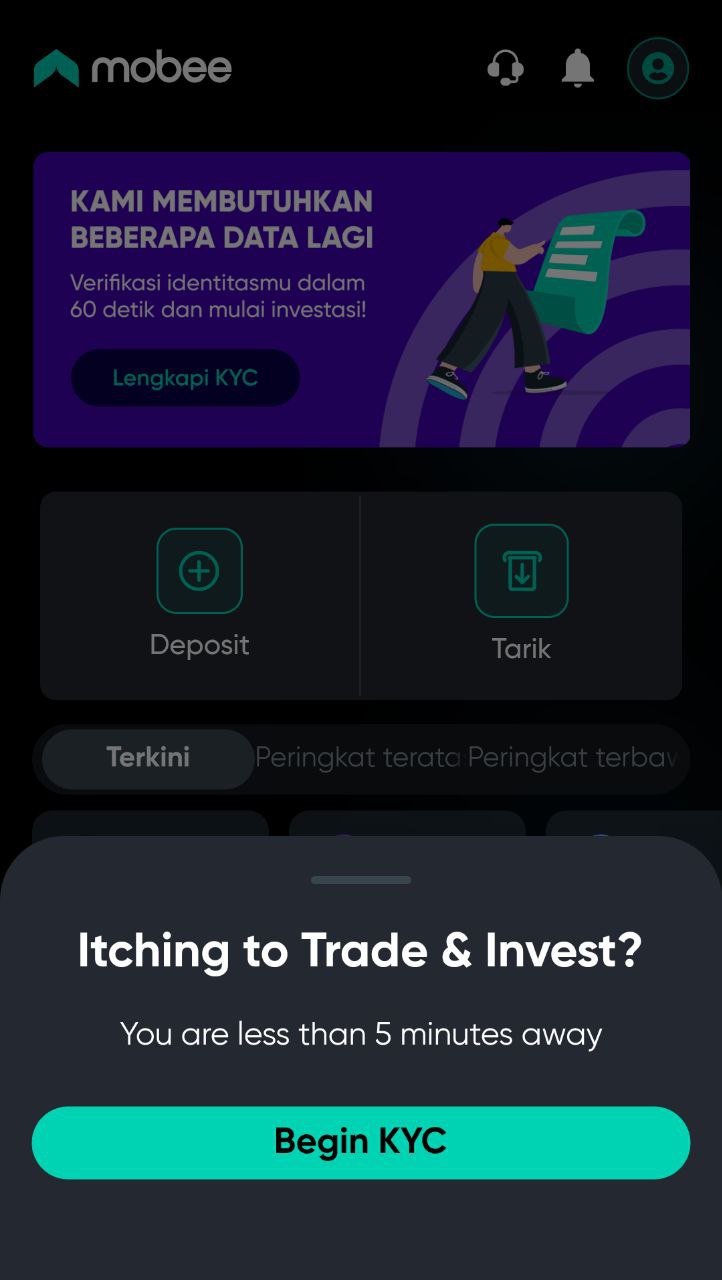The height and width of the screenshot is (1280, 722).
Task: Open the purple KYC verification banner
Action: (361, 298)
